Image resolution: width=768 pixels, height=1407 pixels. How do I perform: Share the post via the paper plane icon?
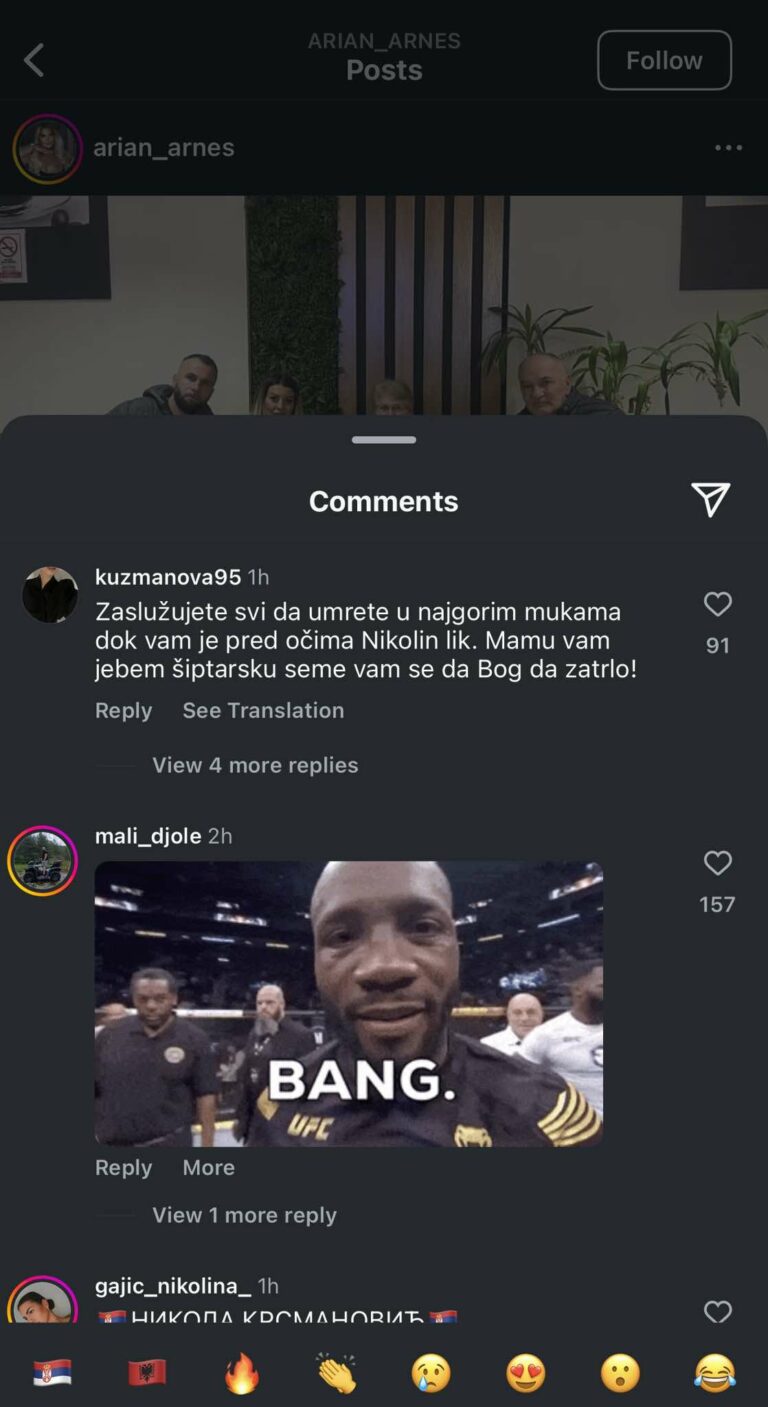(710, 500)
